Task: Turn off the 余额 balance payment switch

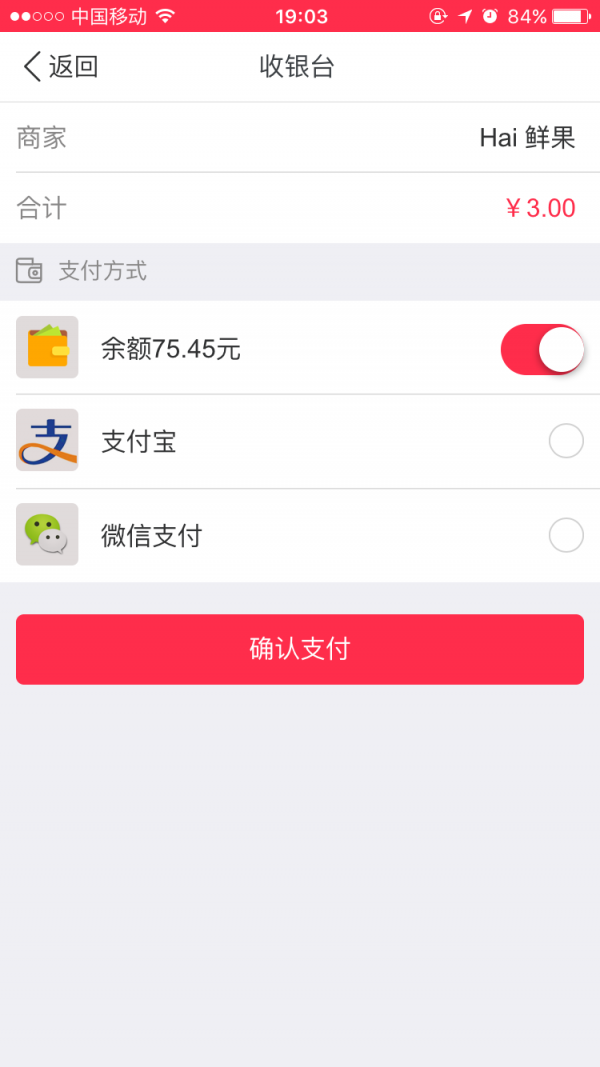Action: tap(542, 349)
